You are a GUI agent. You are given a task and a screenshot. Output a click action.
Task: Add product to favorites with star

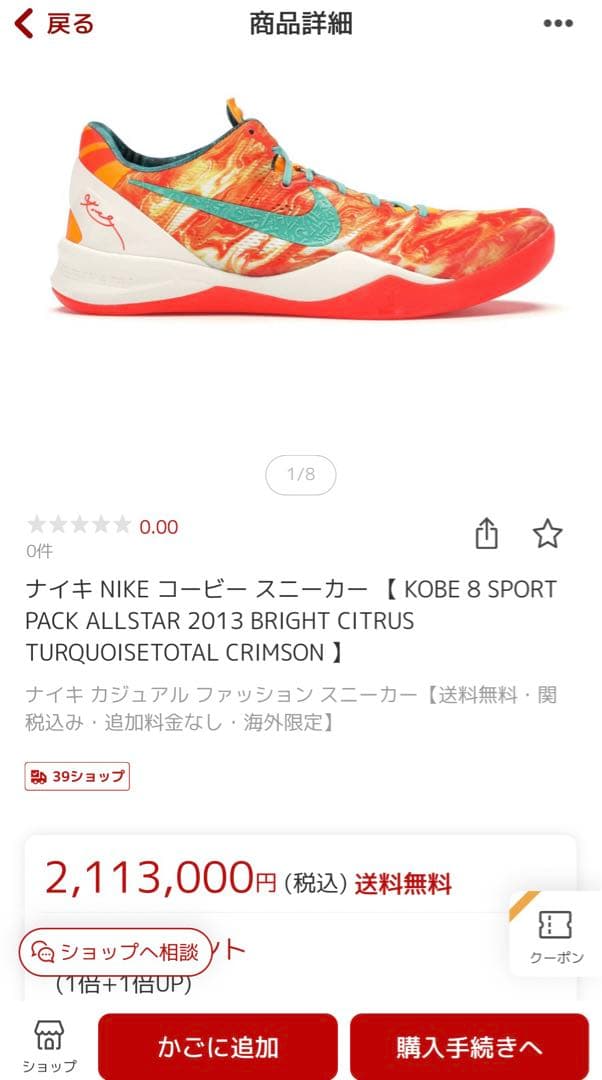tap(547, 534)
